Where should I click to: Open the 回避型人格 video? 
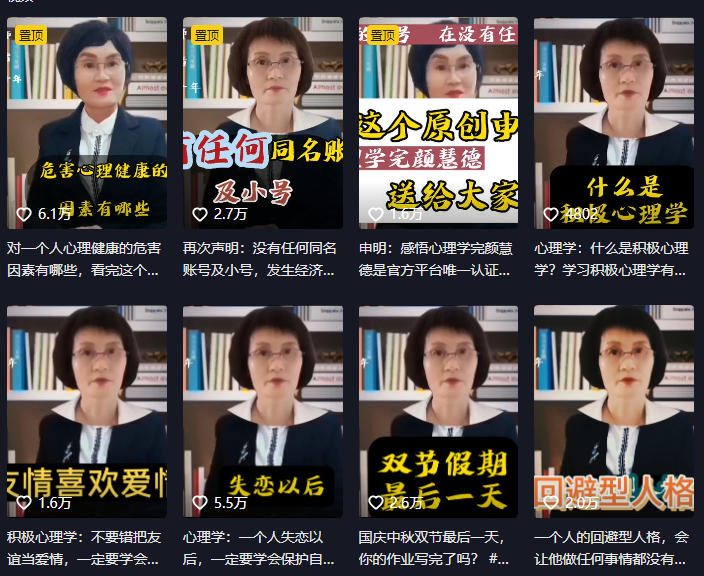pos(613,411)
